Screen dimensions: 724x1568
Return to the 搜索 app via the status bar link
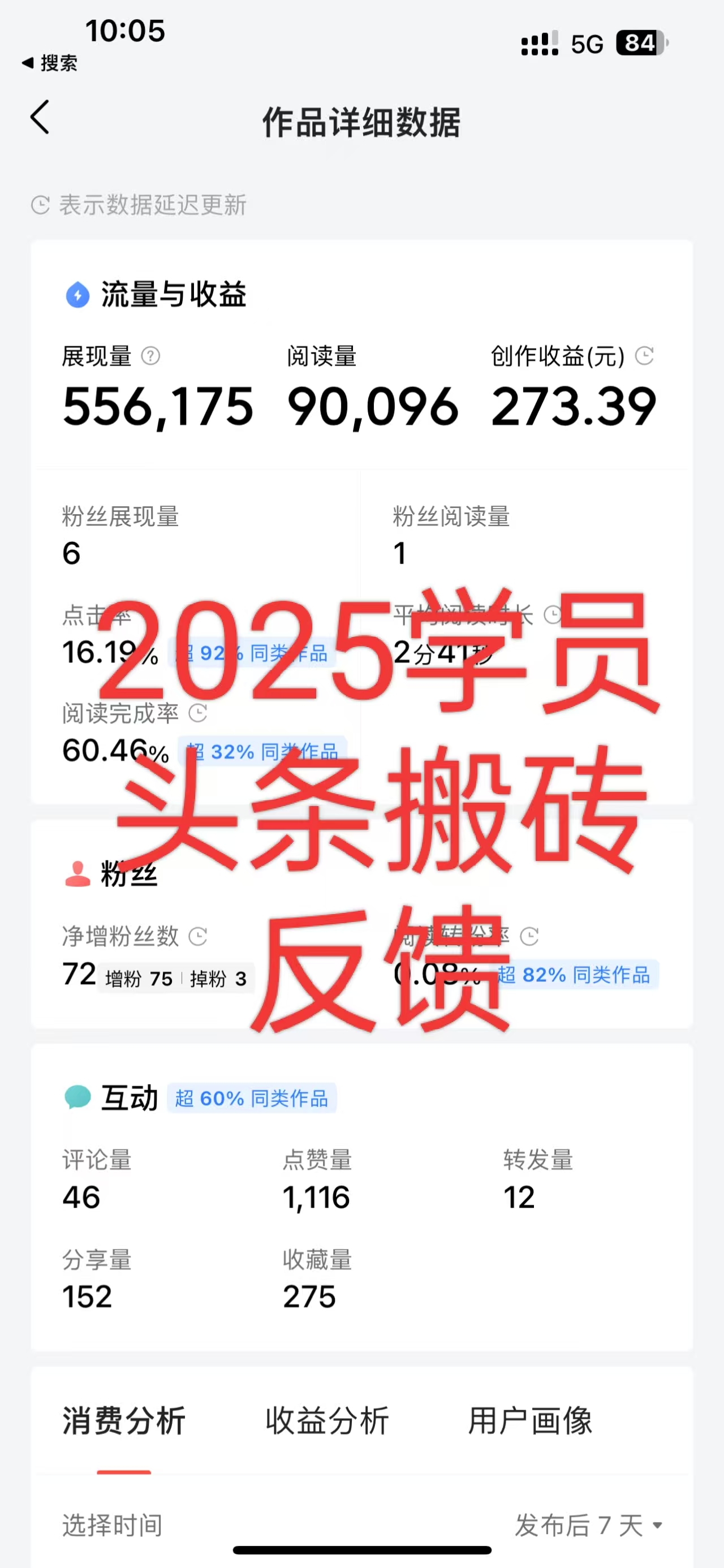pyautogui.click(x=50, y=63)
